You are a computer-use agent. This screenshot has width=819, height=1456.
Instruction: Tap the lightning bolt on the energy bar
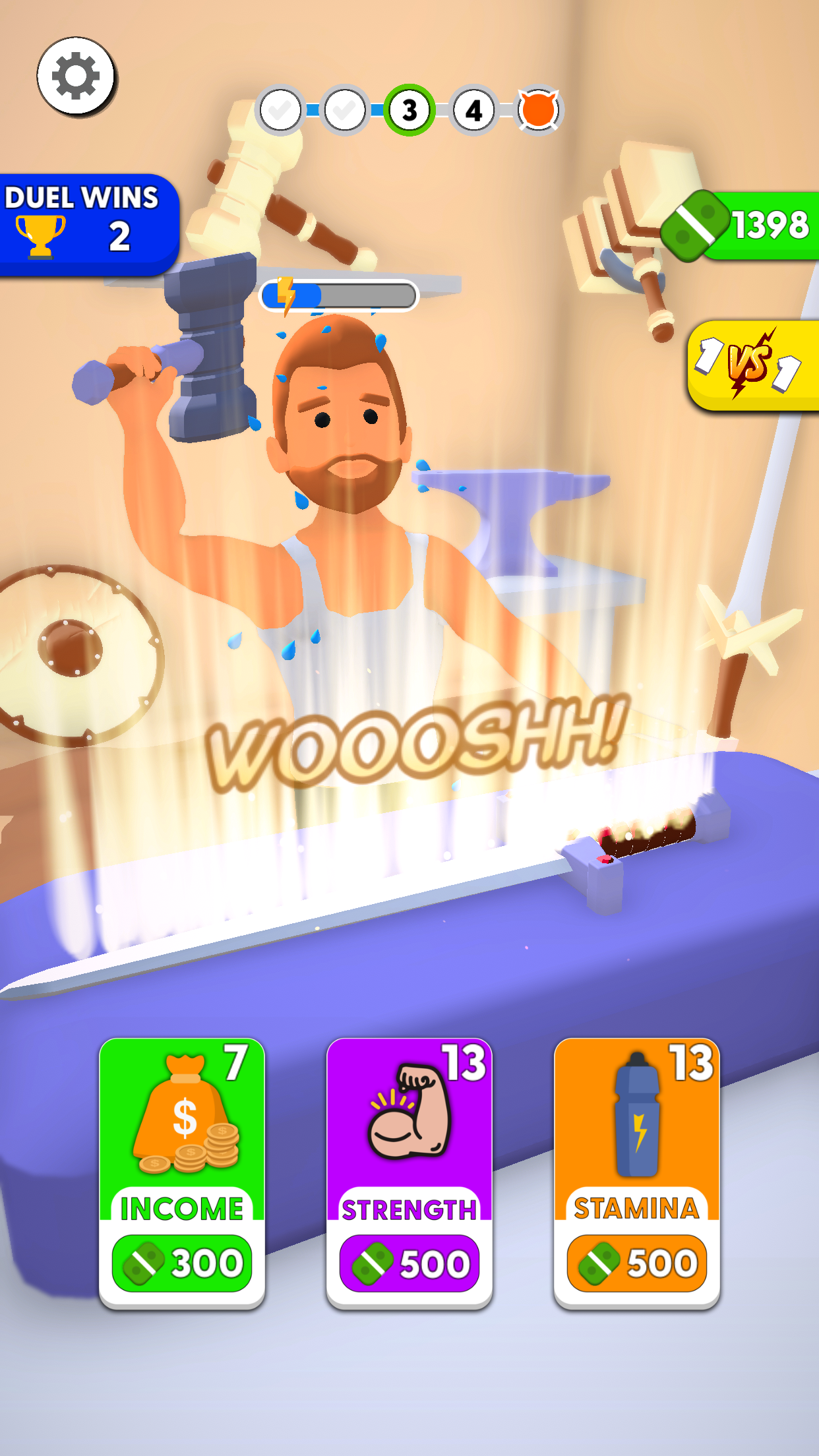[286, 295]
